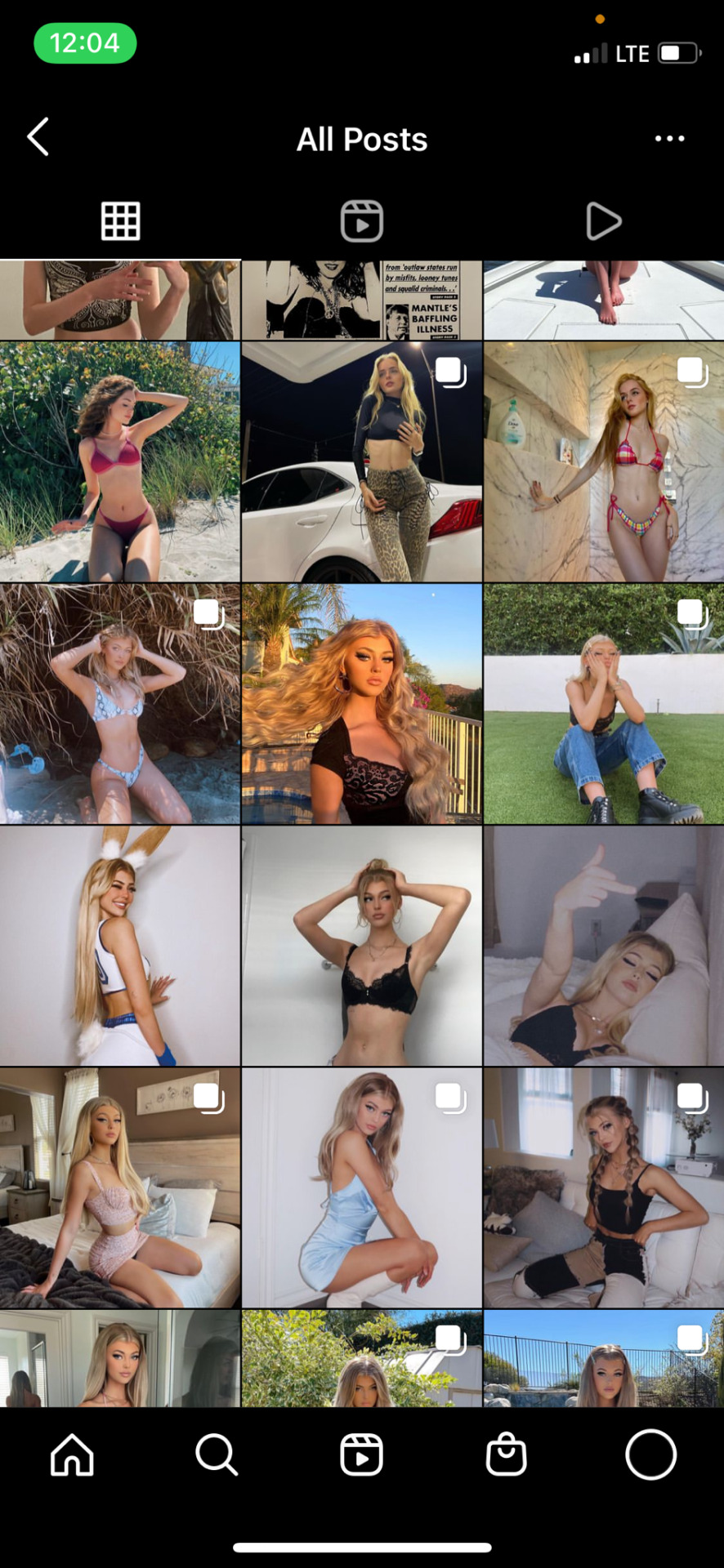The height and width of the screenshot is (1568, 724).
Task: Switch to the Reels tab
Action: coord(362,221)
